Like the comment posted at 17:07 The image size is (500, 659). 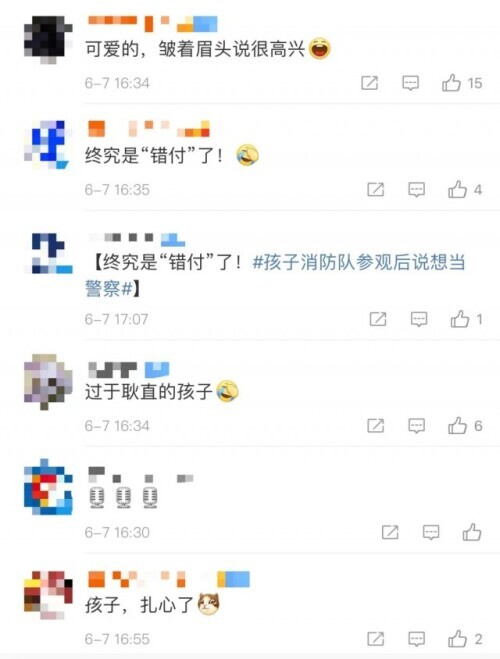(x=460, y=319)
